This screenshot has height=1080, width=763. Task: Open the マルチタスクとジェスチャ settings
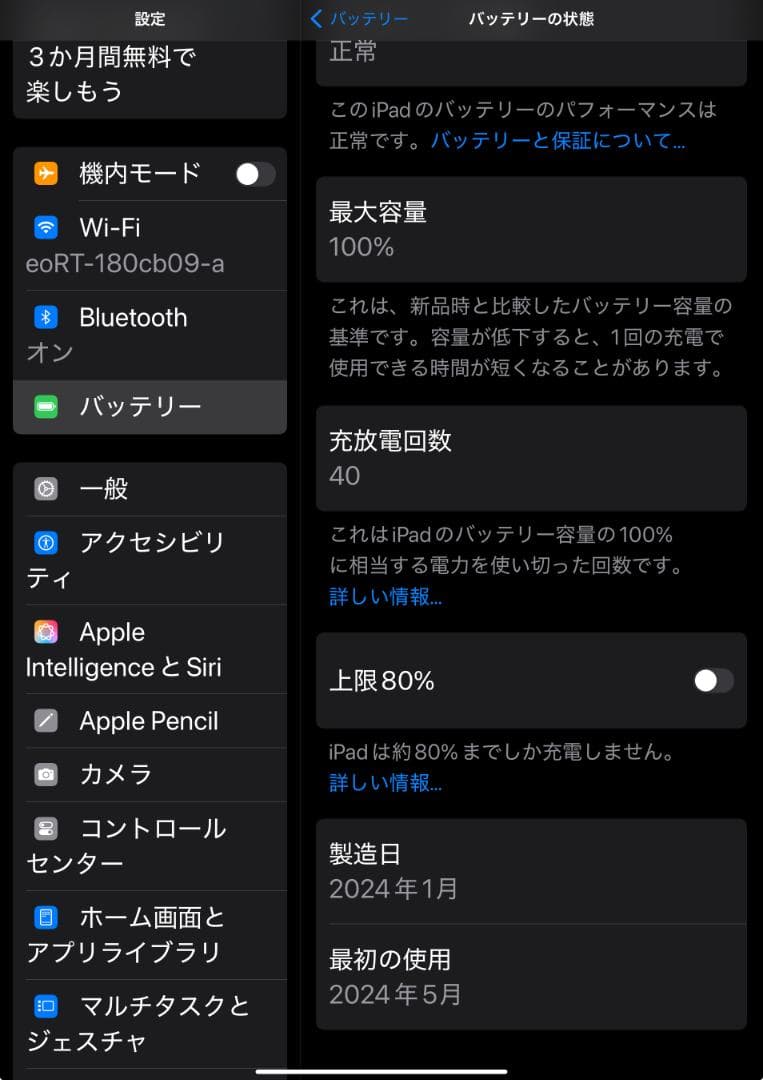click(150, 1022)
